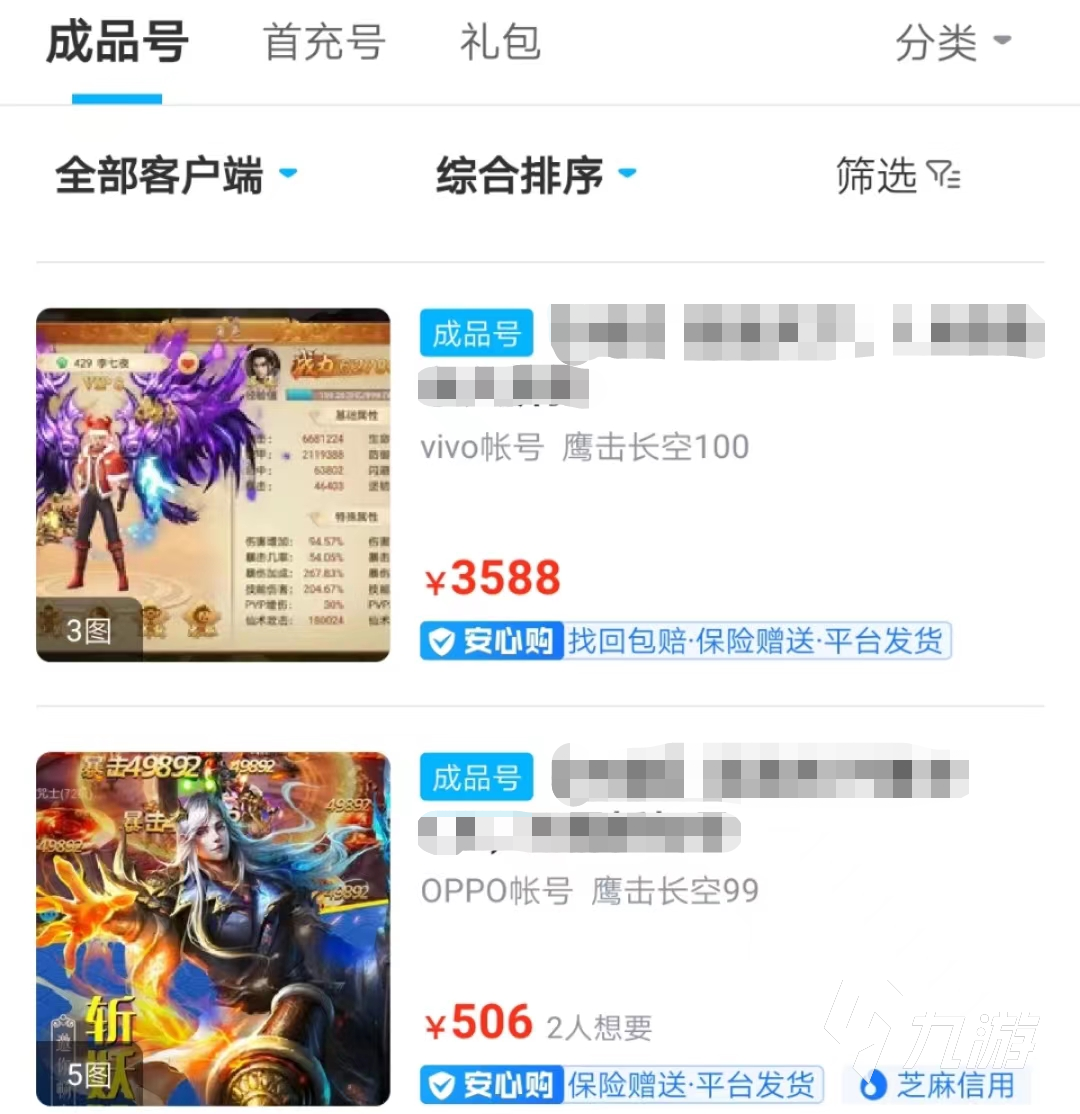Expand the 分类 dropdown
Screen dimensions: 1080x1114
tap(953, 44)
